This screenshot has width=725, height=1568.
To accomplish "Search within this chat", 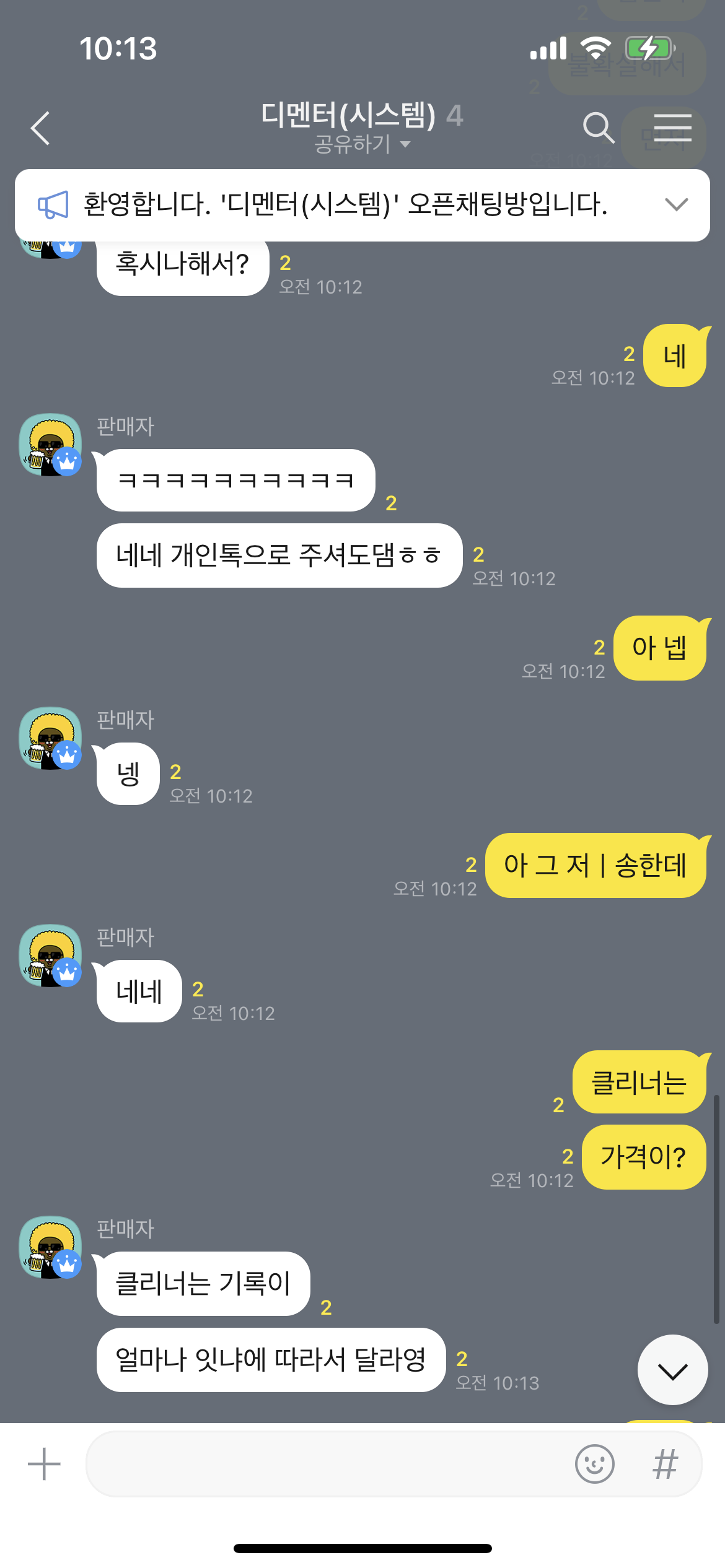I will point(598,128).
